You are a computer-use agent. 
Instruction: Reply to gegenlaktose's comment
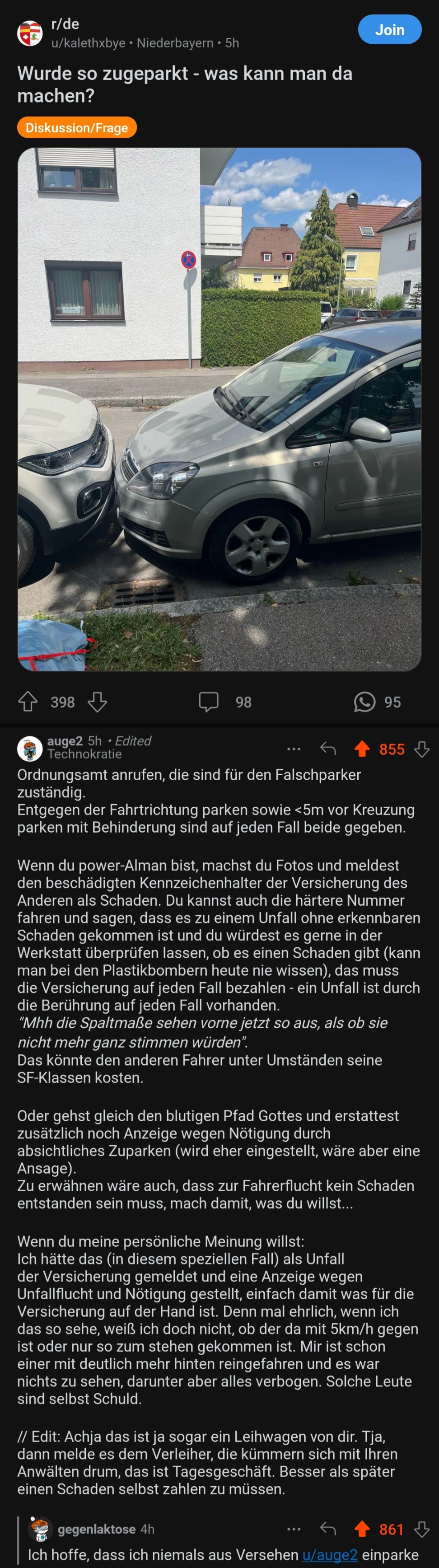tap(328, 1529)
